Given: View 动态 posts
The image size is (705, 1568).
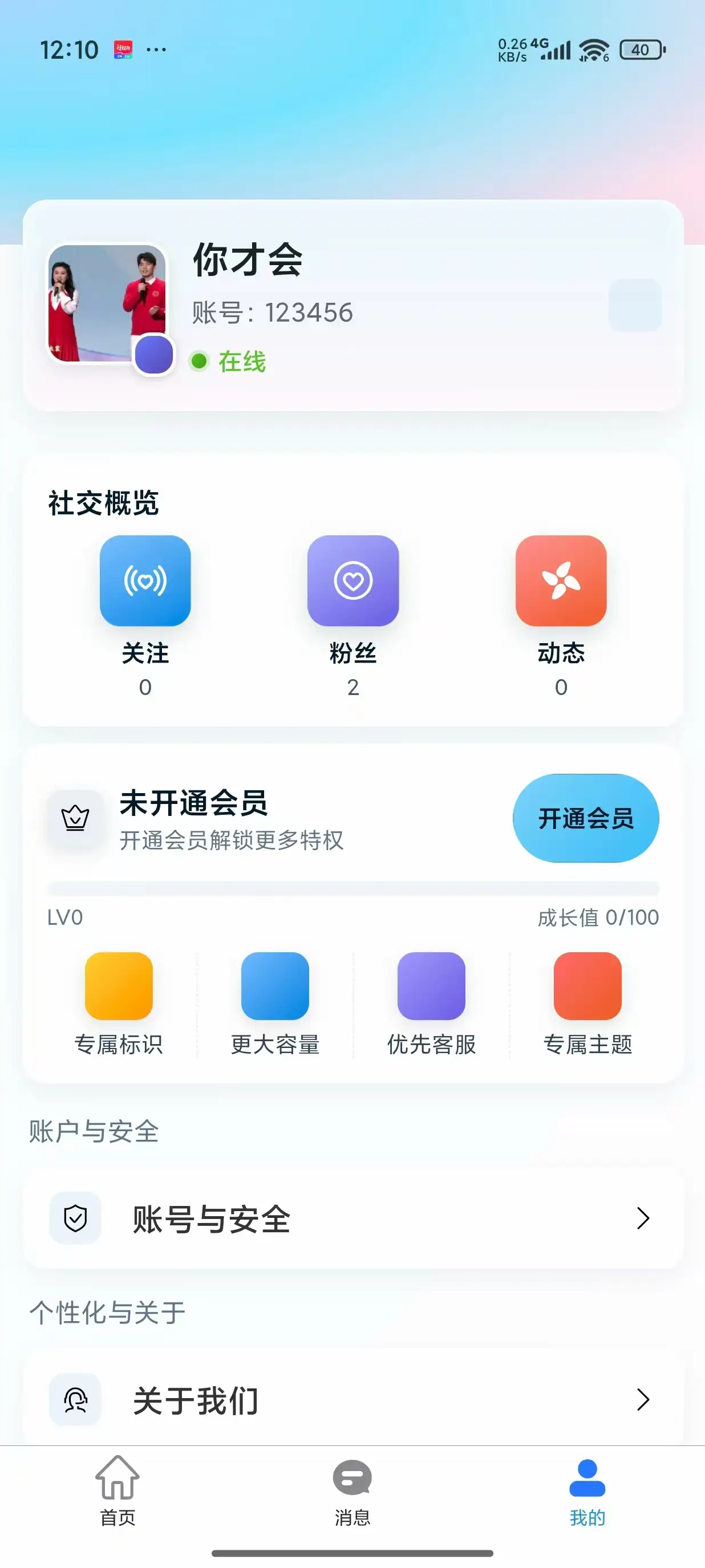Looking at the screenshot, I should click(x=561, y=580).
